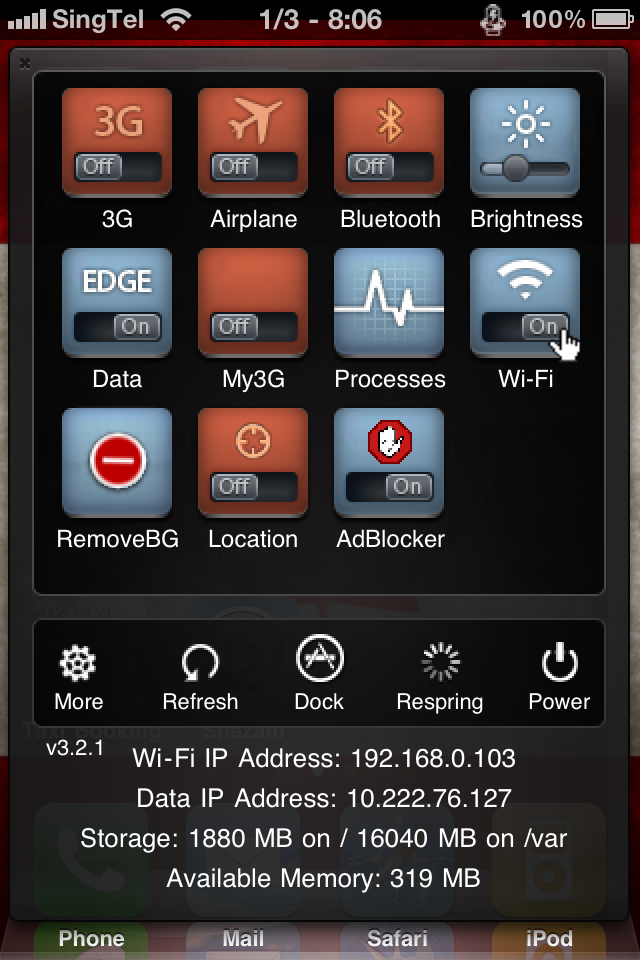Screen dimensions: 640x960
Task: Refresh the toggles
Action: (200, 676)
